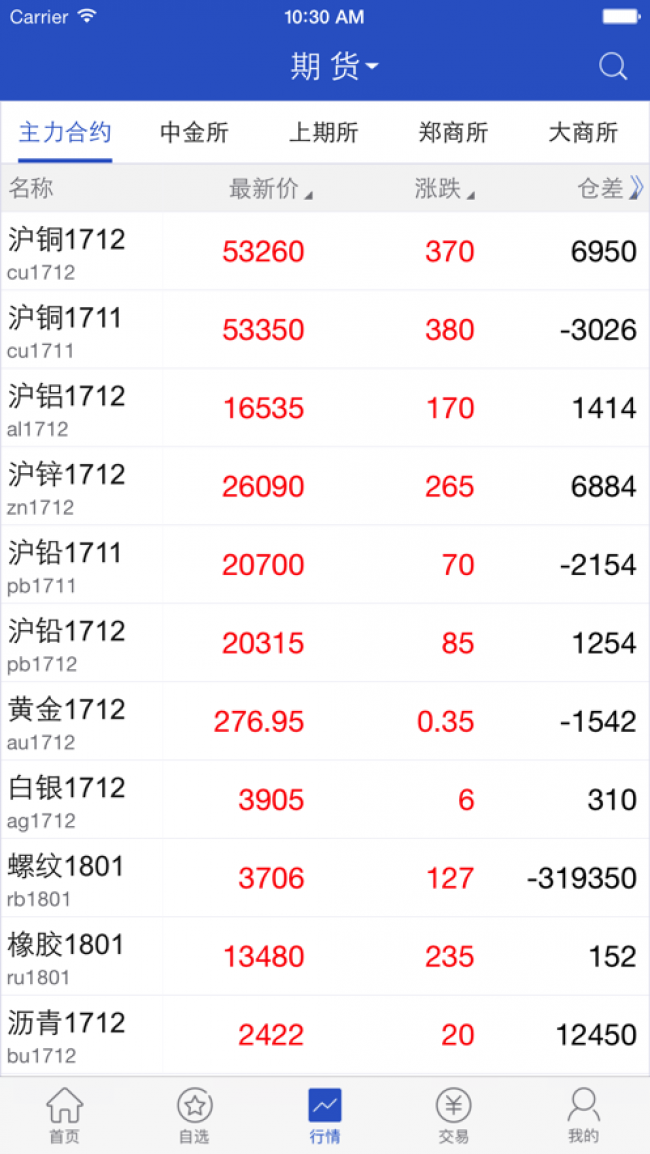Go to the 首页 home tab
The height and width of the screenshot is (1154, 650).
pyautogui.click(x=65, y=1116)
